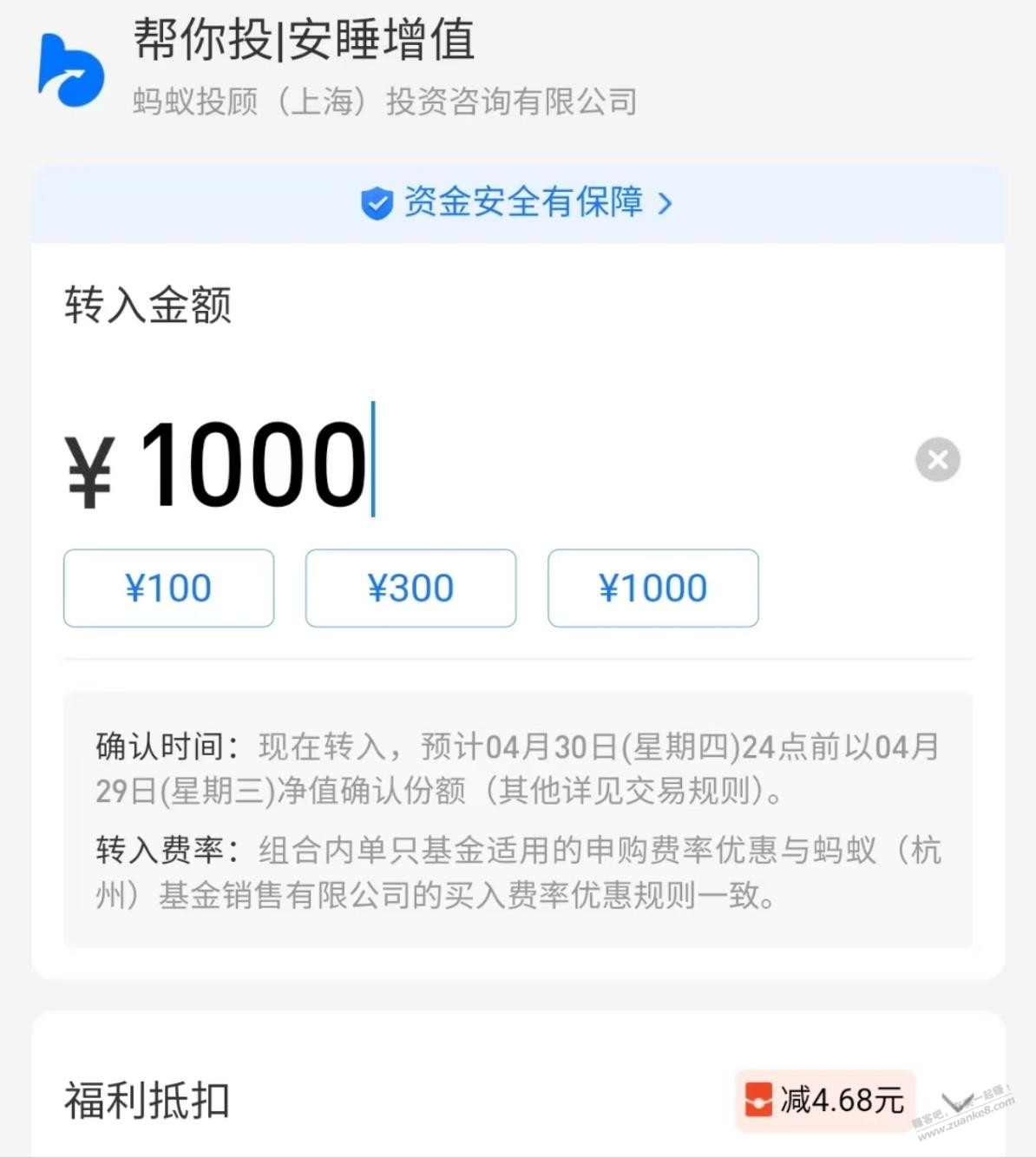The height and width of the screenshot is (1158, 1036).
Task: Select the ¥100 quick amount preset
Action: 168,588
